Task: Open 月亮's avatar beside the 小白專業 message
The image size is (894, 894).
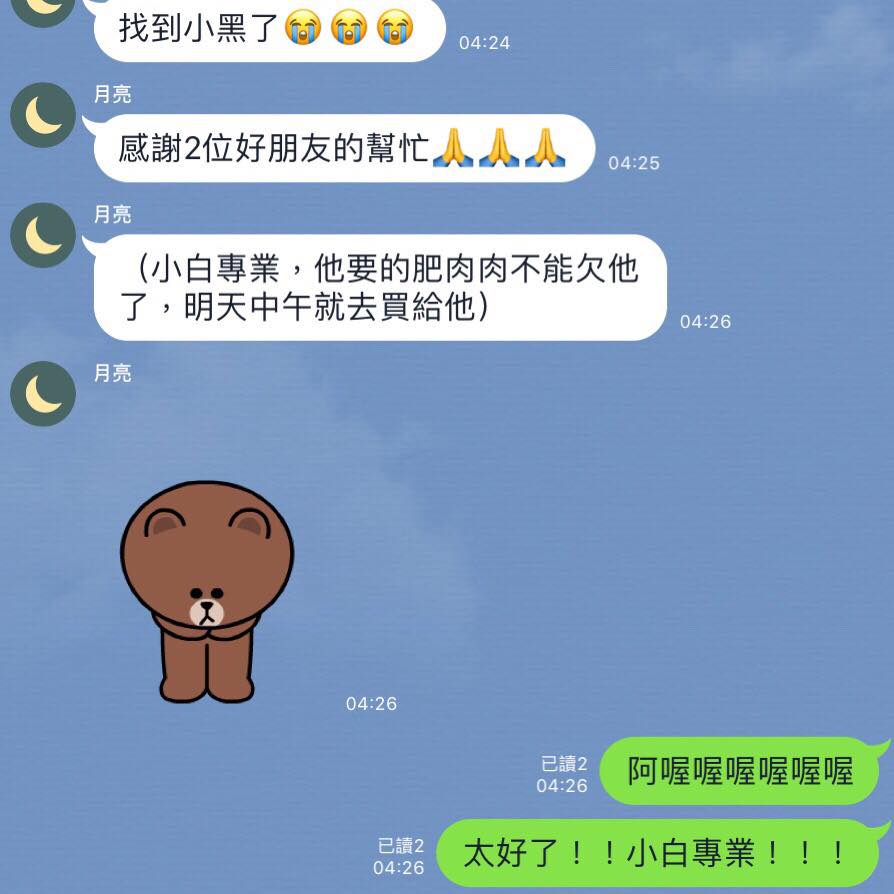Action: click(43, 235)
